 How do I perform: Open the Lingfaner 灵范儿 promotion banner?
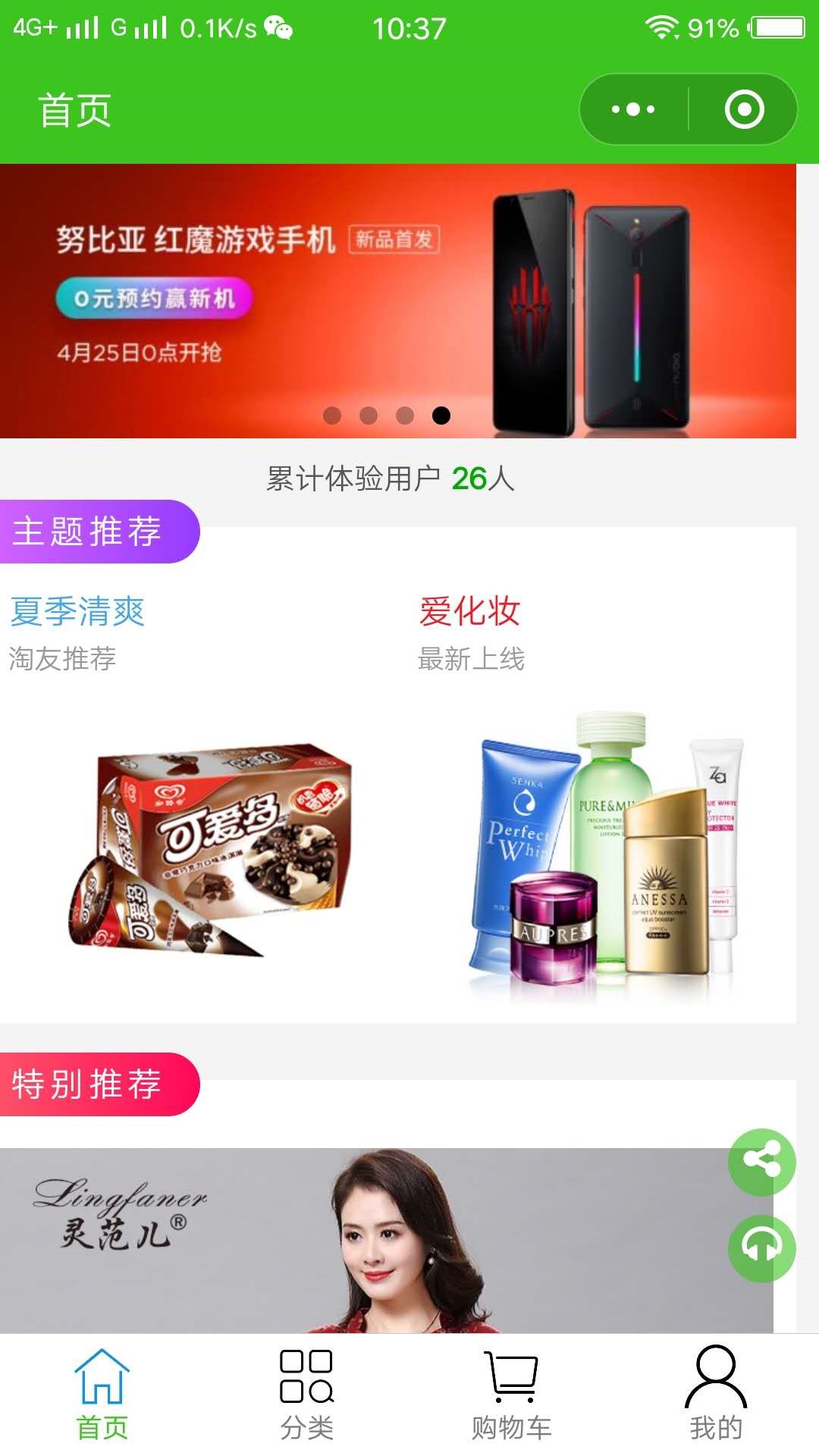coord(364,1241)
